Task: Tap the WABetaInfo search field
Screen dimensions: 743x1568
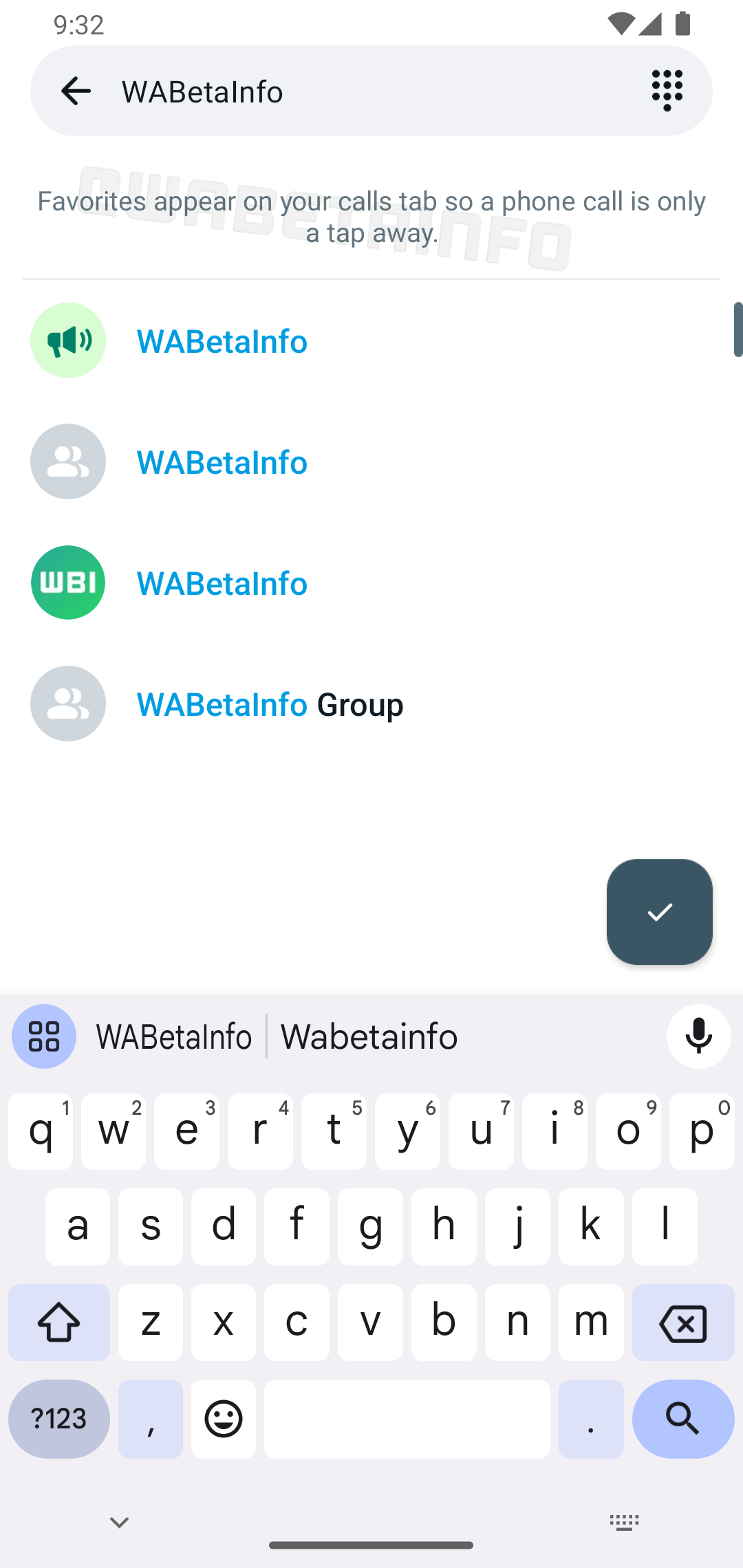Action: [371, 91]
